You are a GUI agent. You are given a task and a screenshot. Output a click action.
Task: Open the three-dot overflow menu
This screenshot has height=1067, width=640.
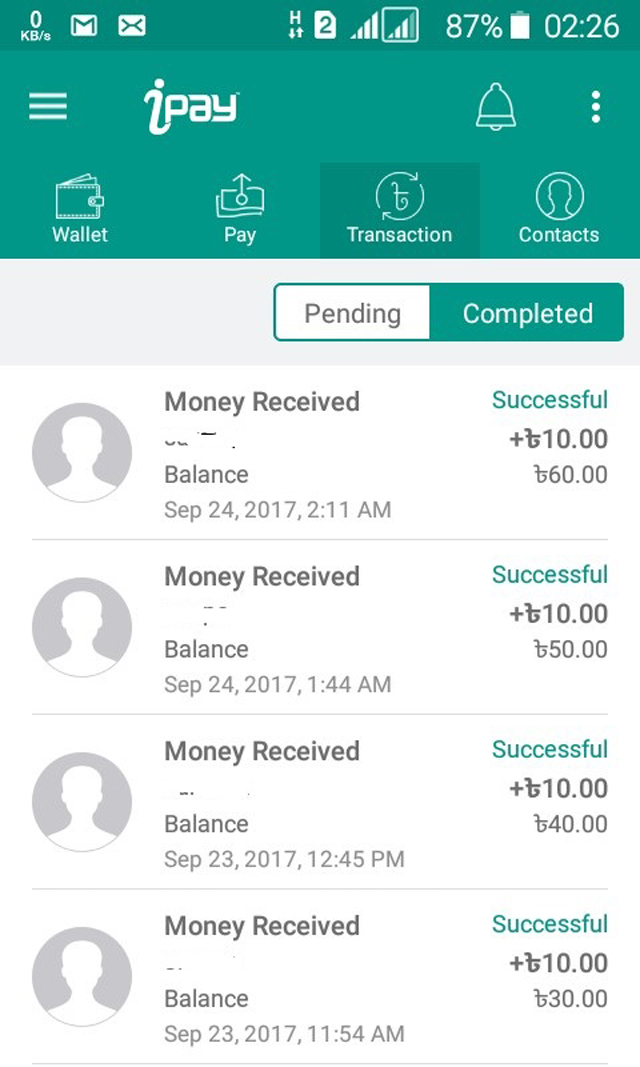[596, 107]
